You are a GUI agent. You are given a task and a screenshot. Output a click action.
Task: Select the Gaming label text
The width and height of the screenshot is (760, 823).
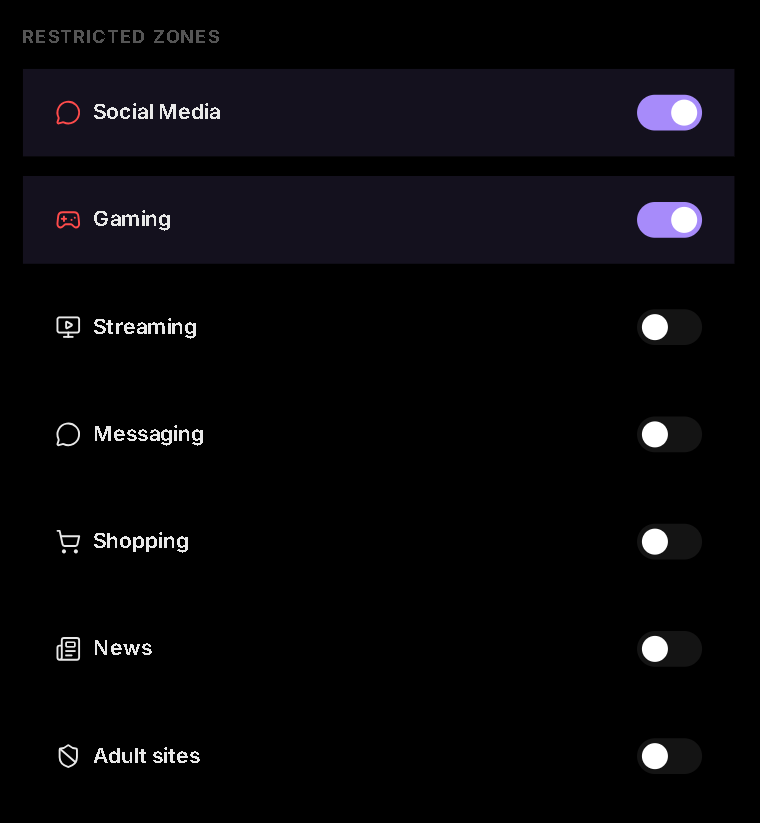[131, 219]
